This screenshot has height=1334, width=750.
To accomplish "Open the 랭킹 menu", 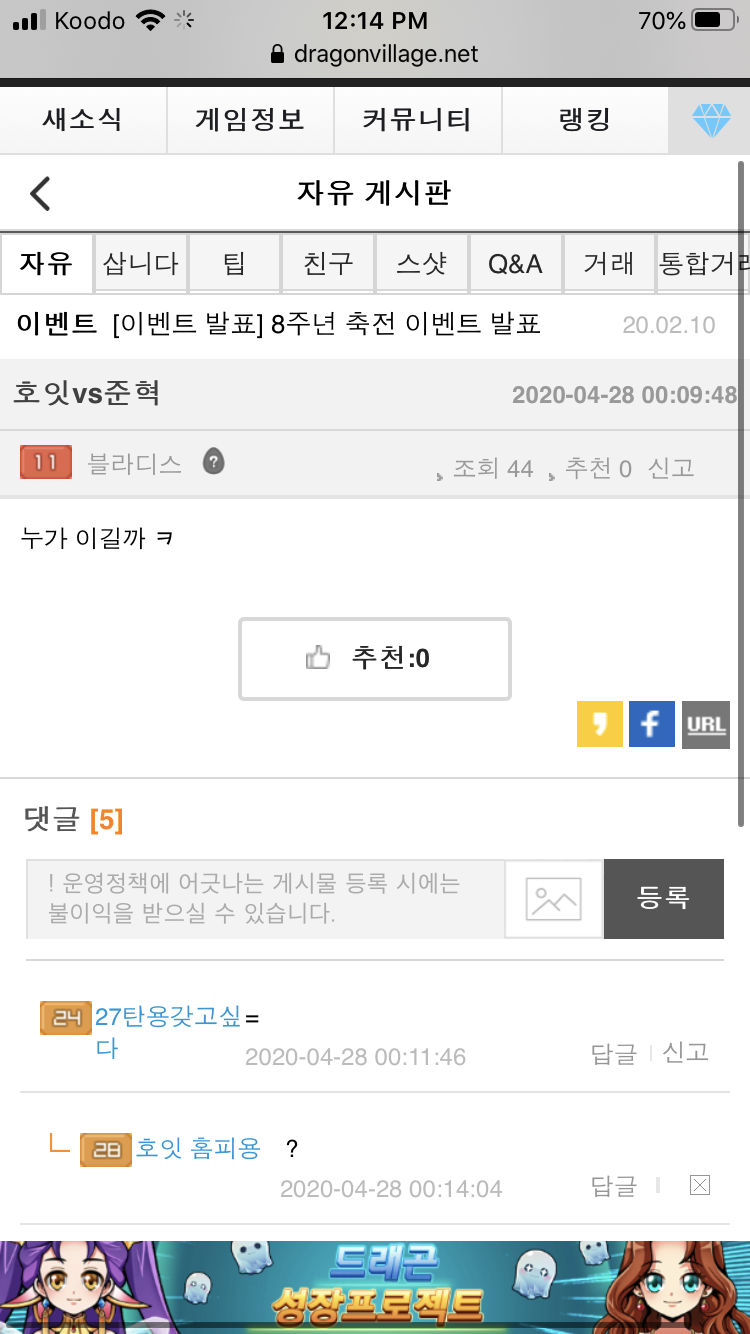I will tap(585, 120).
